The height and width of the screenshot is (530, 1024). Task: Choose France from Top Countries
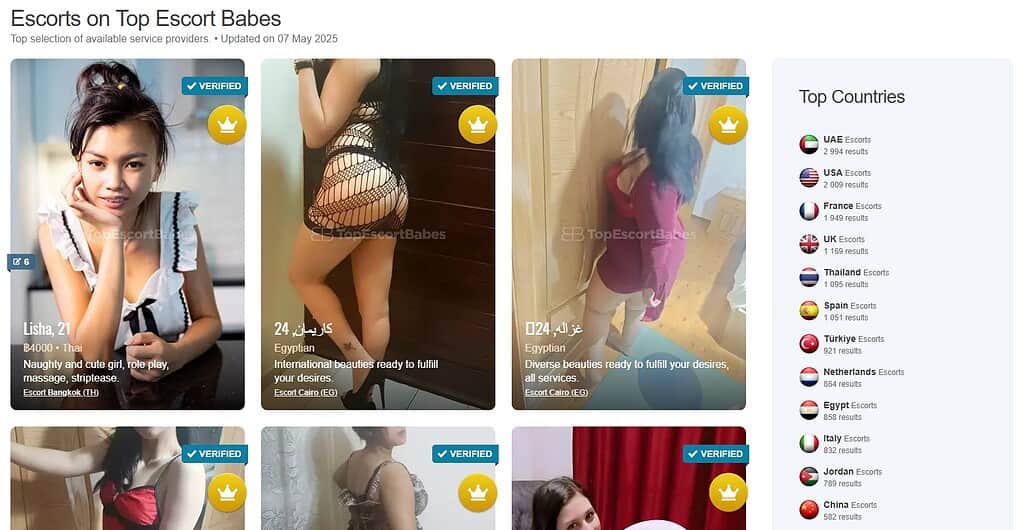pyautogui.click(x=838, y=206)
